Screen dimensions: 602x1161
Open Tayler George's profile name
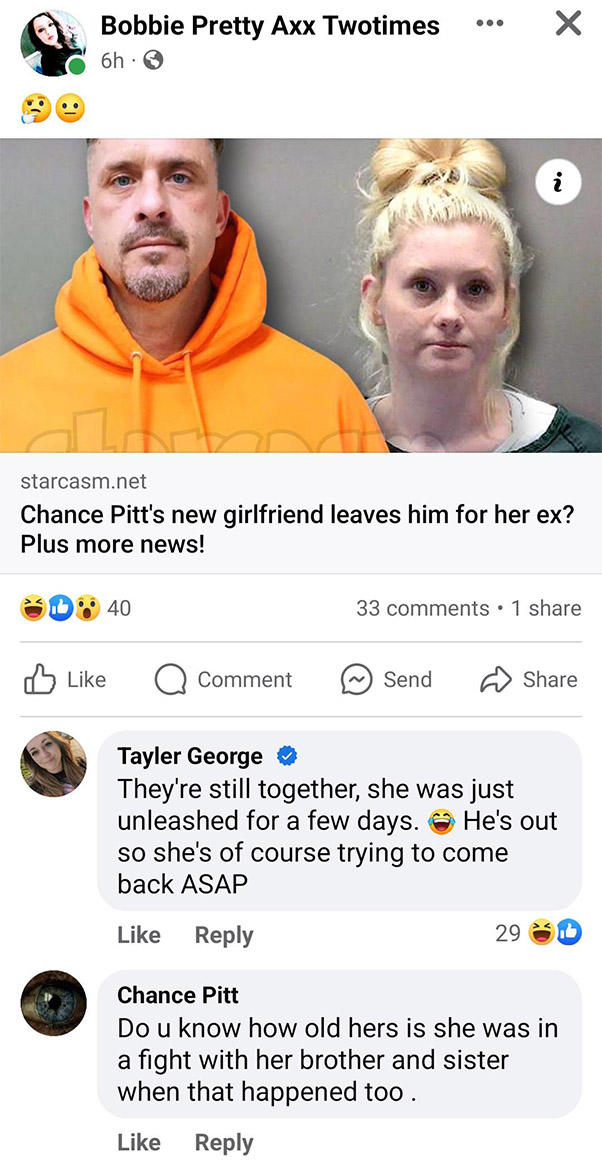[190, 756]
